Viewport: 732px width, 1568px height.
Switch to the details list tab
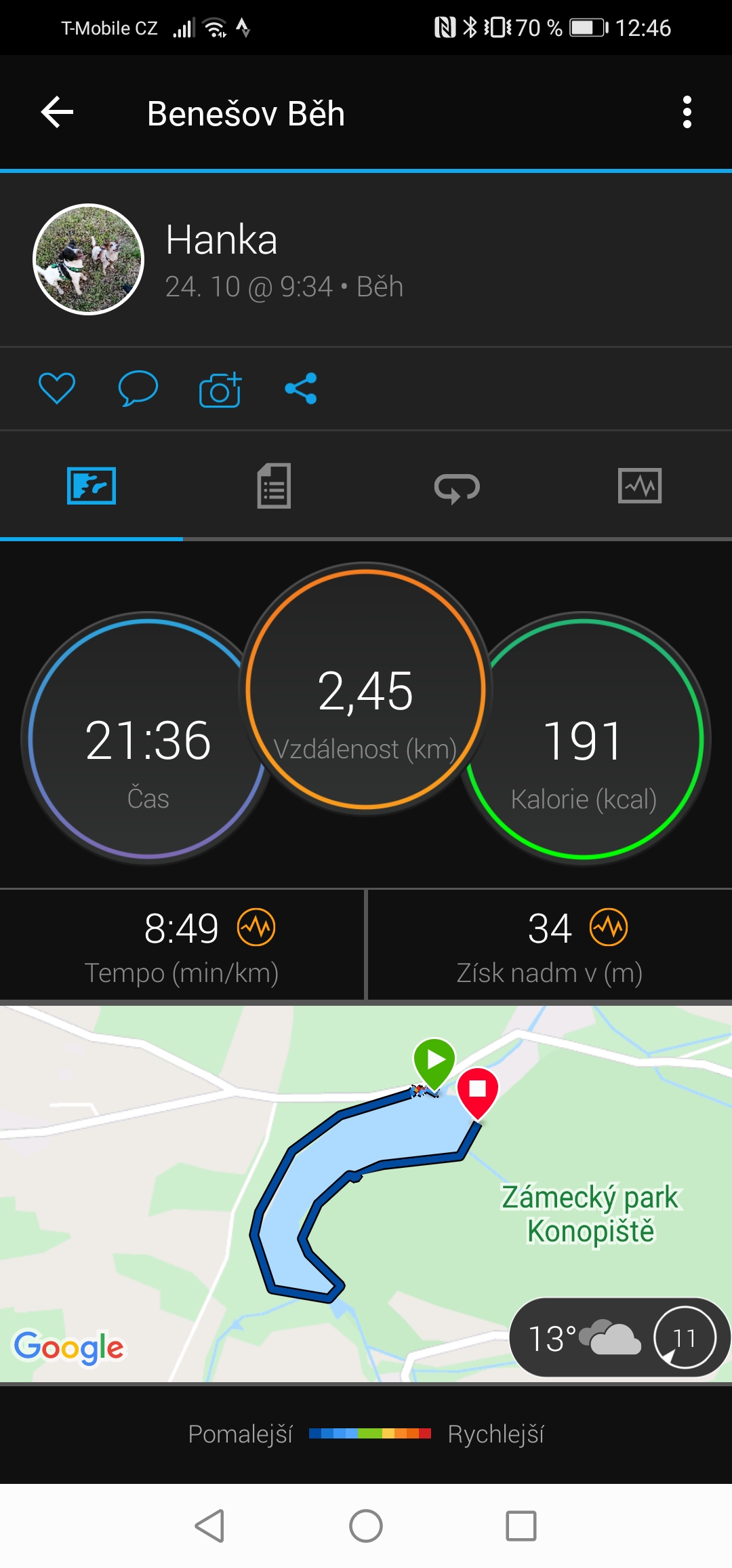274,486
